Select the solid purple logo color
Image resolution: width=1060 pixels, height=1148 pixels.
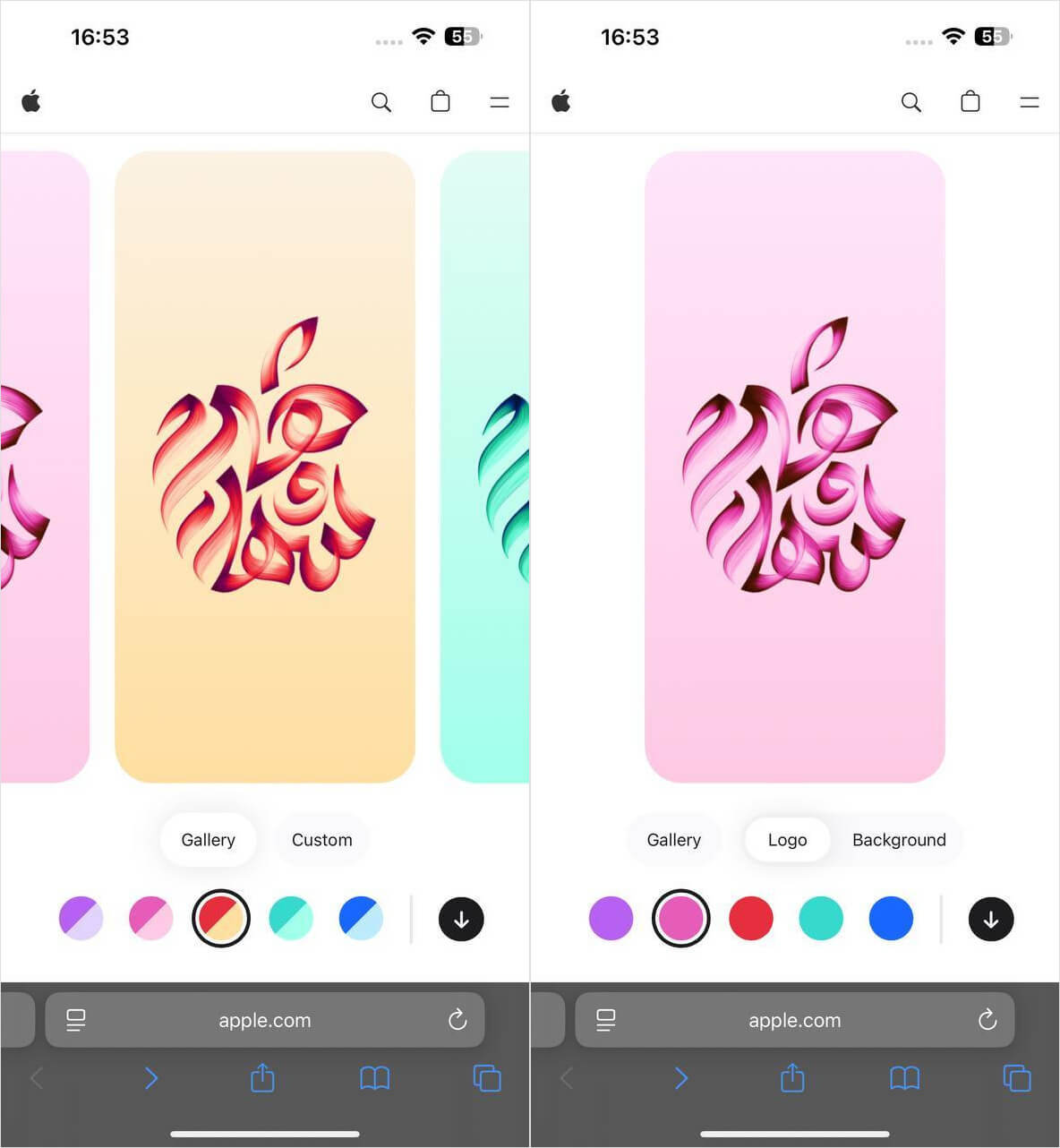611,919
